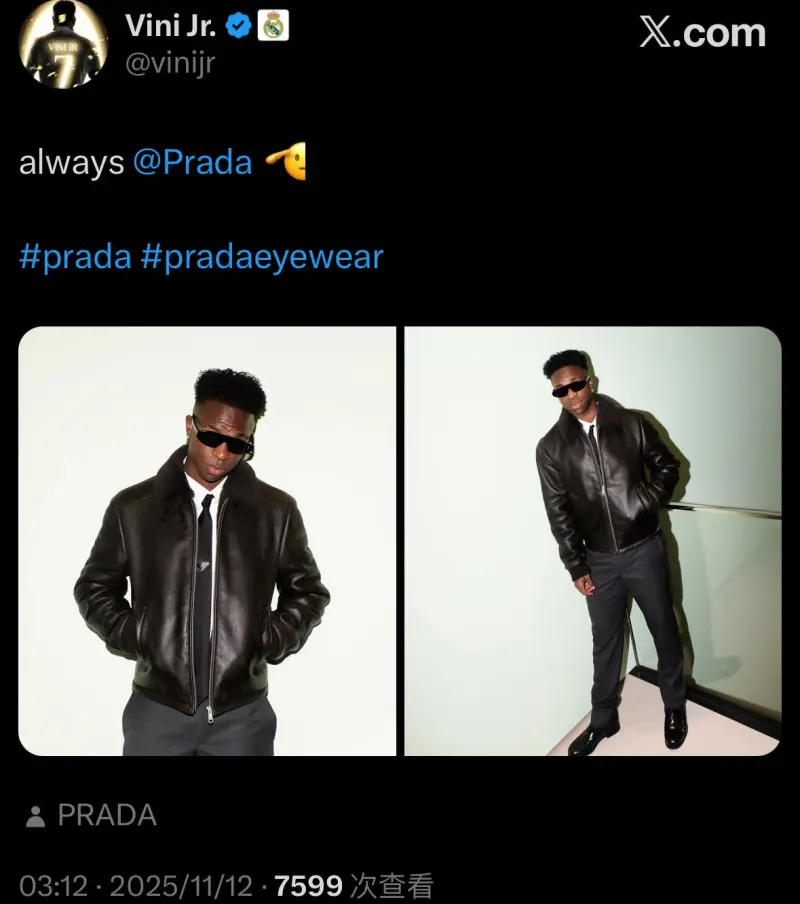Open the @Prada mention
The height and width of the screenshot is (904, 800).
(192, 162)
